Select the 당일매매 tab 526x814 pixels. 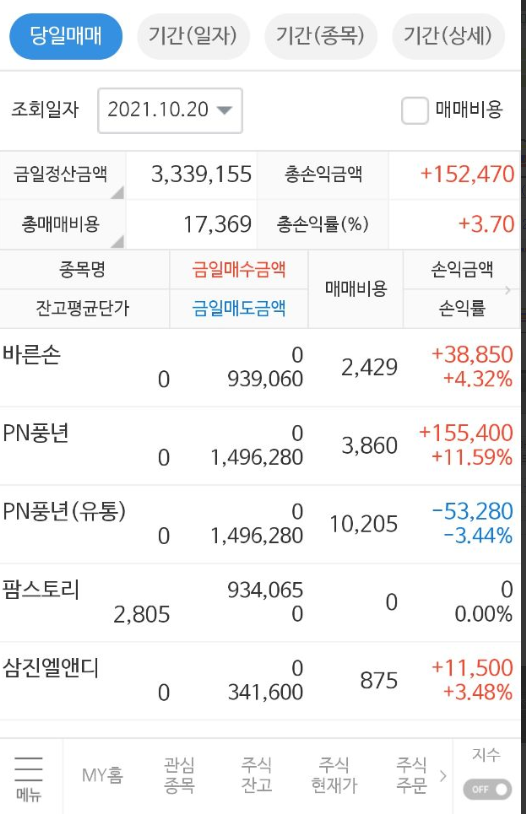pos(66,36)
